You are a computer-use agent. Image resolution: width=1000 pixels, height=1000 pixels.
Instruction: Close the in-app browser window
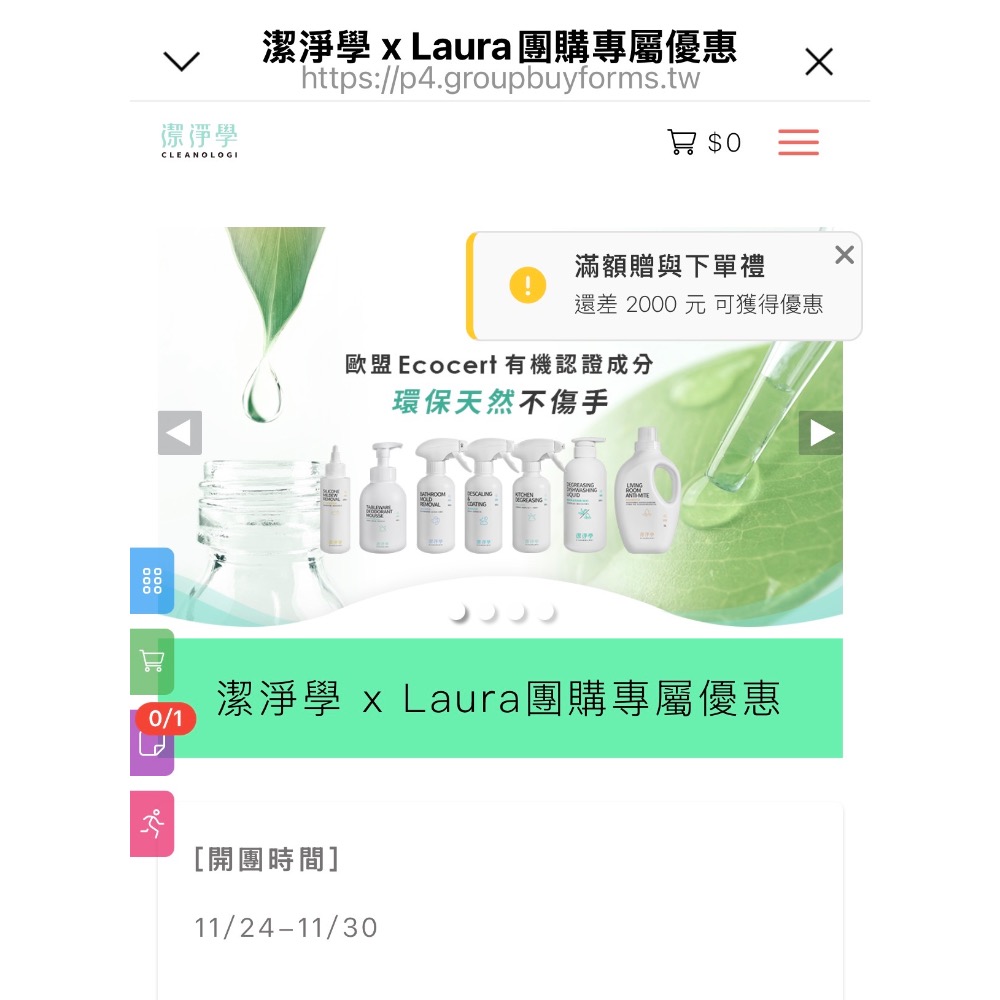coord(819,63)
